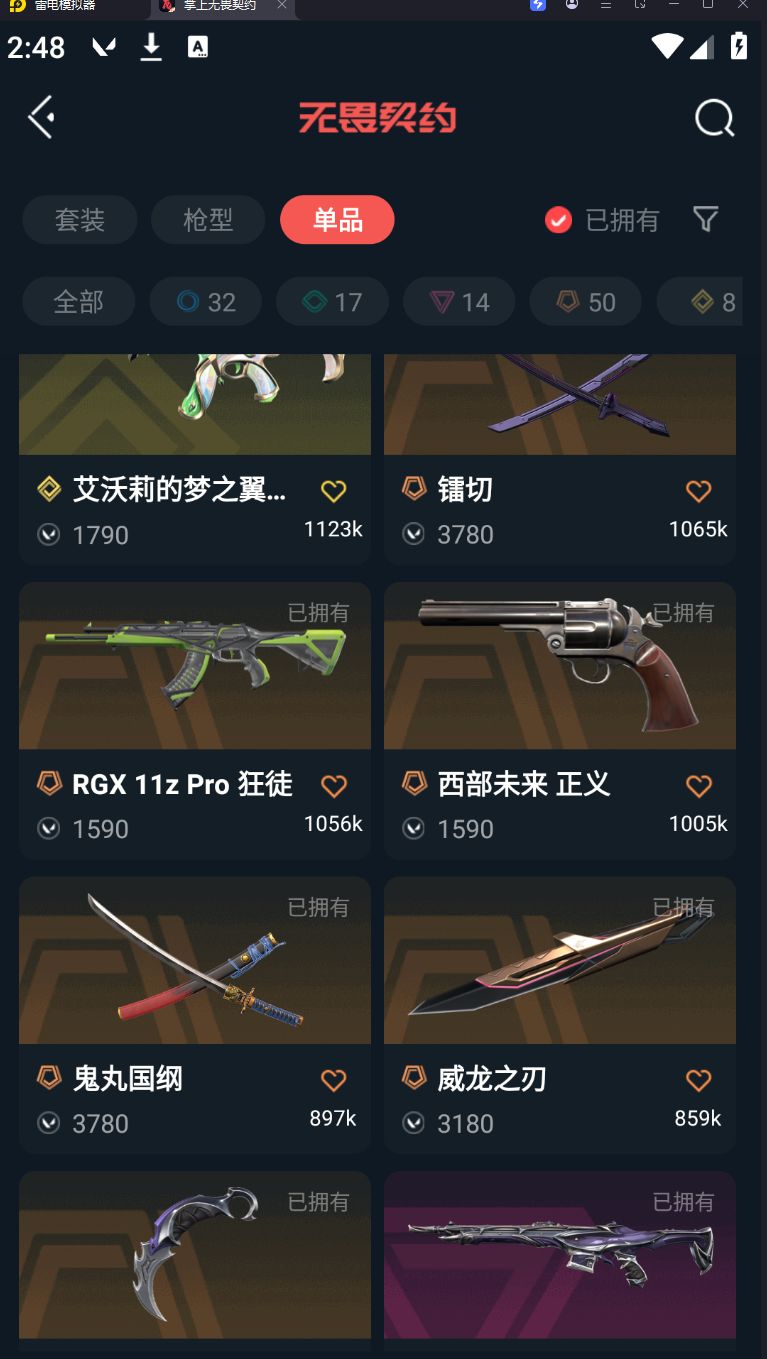Open the 鬼丸国纲 skin card
This screenshot has height=1359, width=767.
[x=195, y=1015]
